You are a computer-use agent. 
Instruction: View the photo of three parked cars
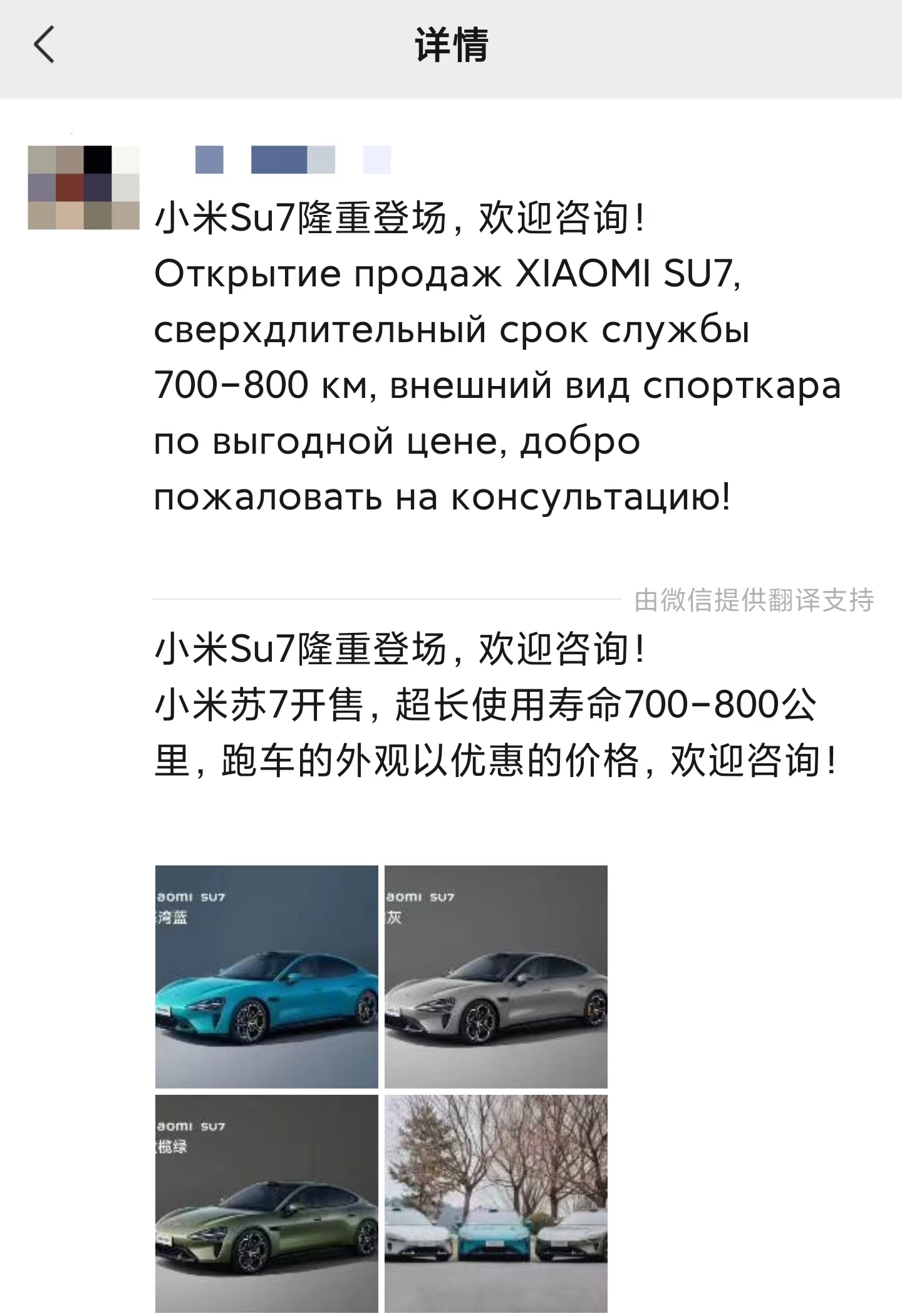(x=495, y=1203)
